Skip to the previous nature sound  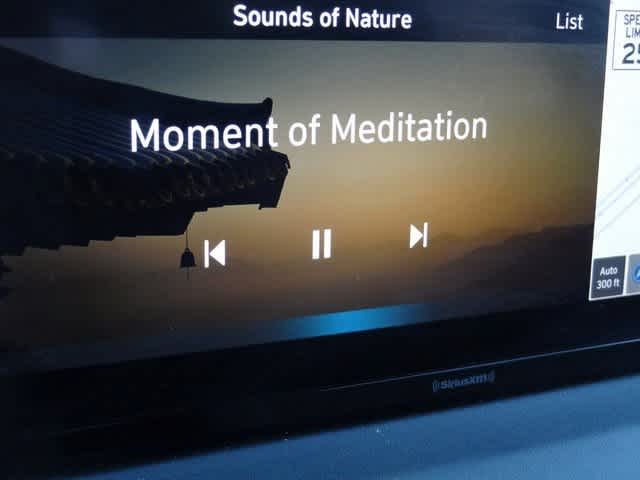click(214, 253)
